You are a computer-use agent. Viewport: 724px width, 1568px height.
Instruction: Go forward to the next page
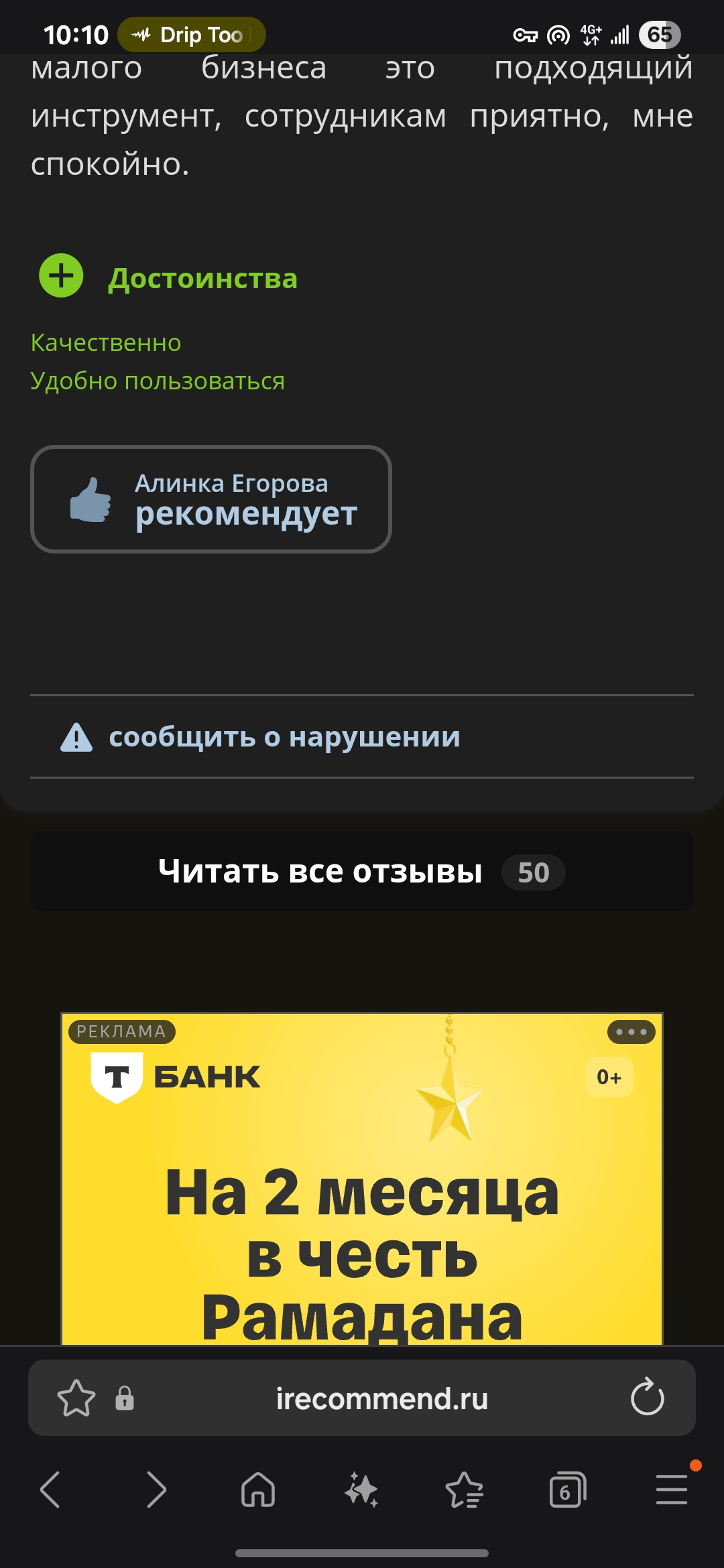click(x=156, y=1490)
